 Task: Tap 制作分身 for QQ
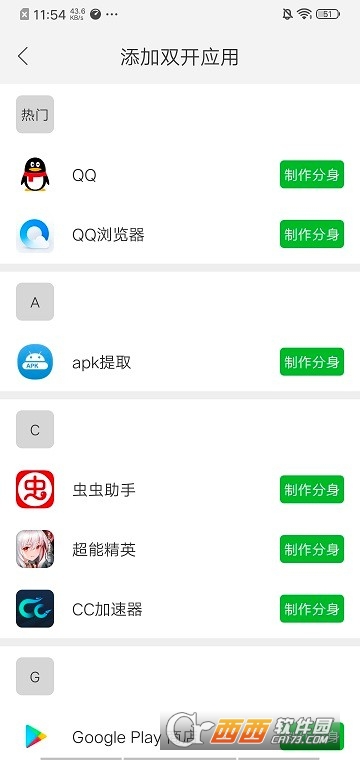point(312,174)
